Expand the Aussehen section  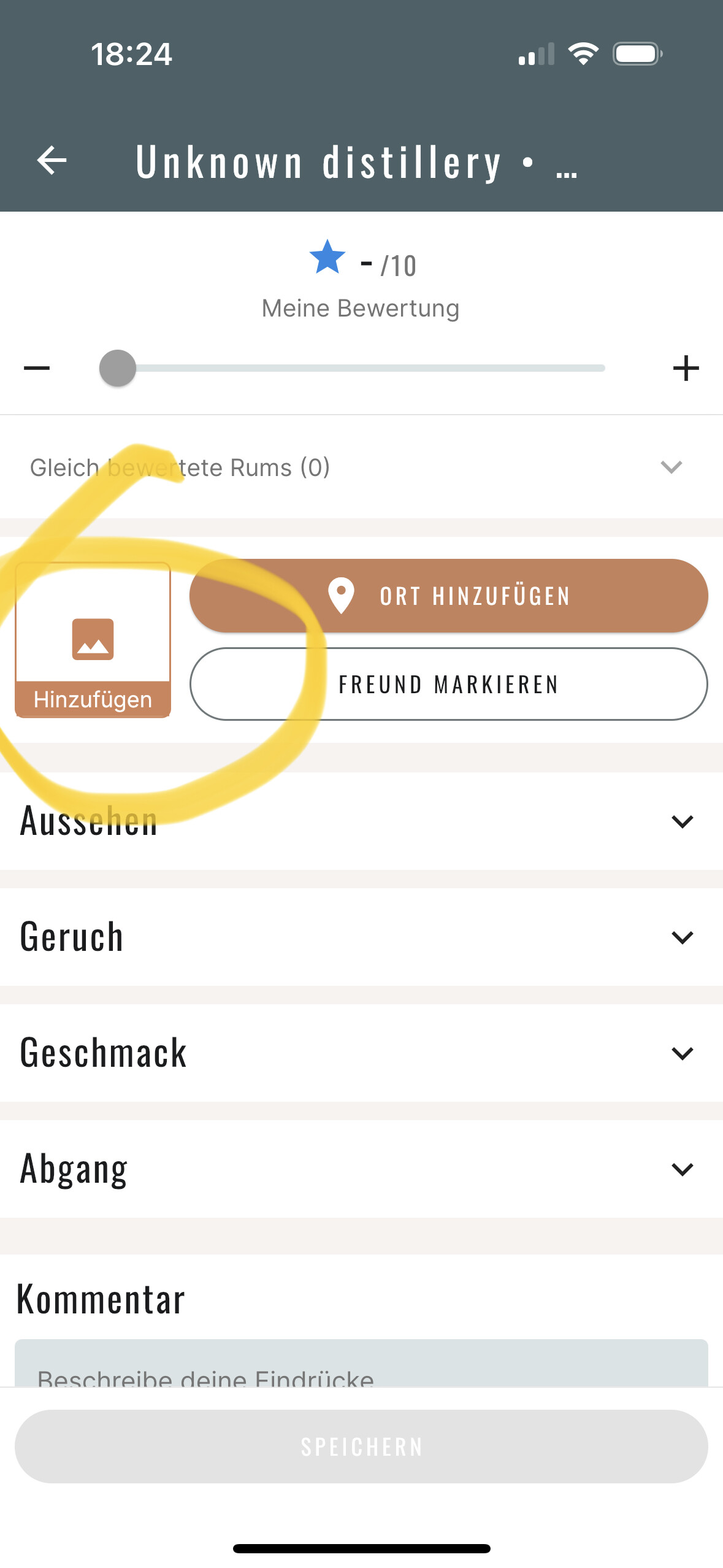(682, 821)
